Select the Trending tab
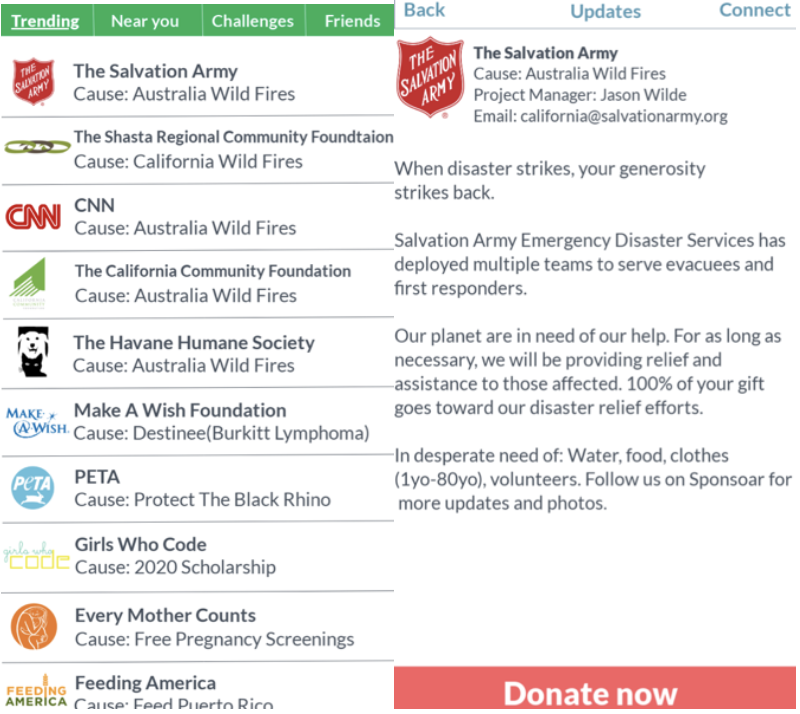 point(46,21)
